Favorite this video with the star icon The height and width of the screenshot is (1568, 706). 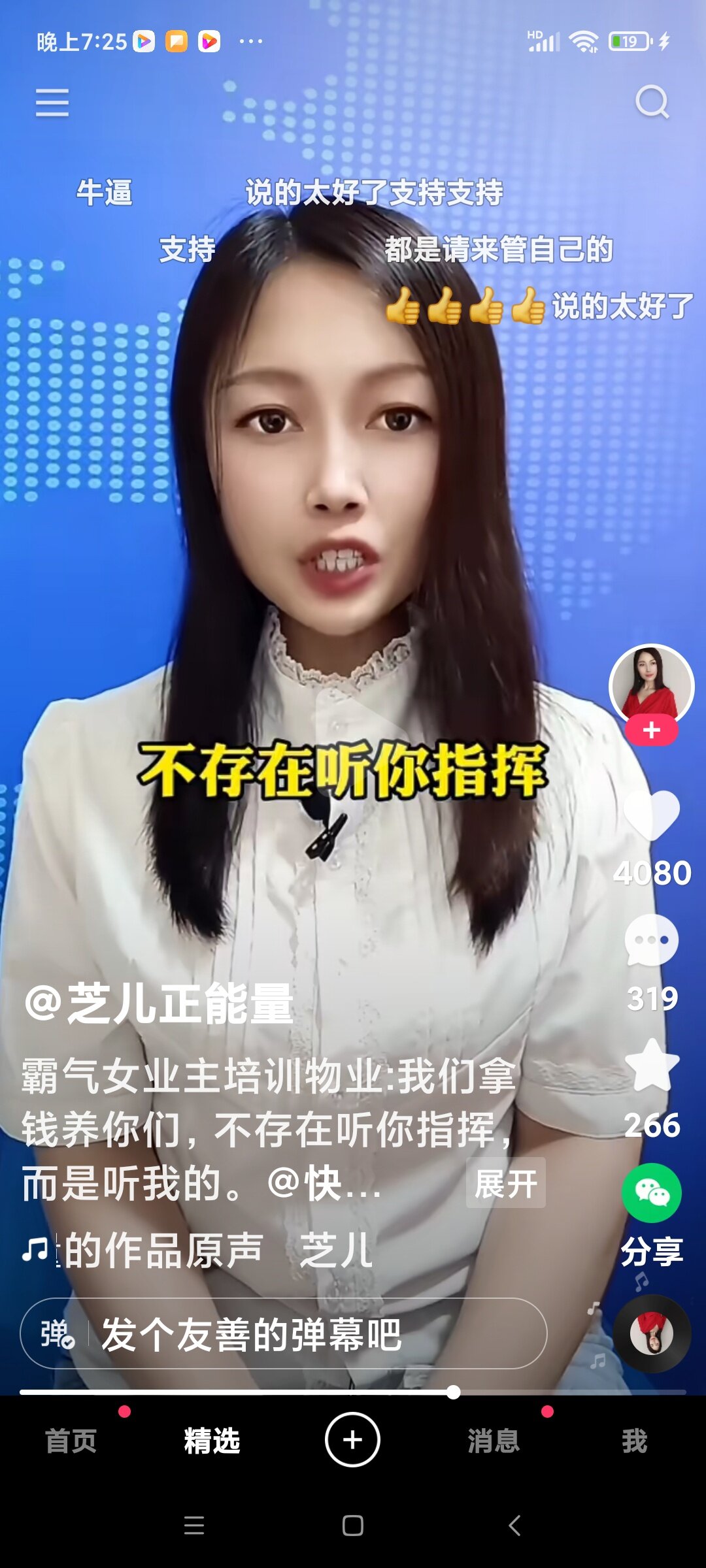(x=651, y=1066)
